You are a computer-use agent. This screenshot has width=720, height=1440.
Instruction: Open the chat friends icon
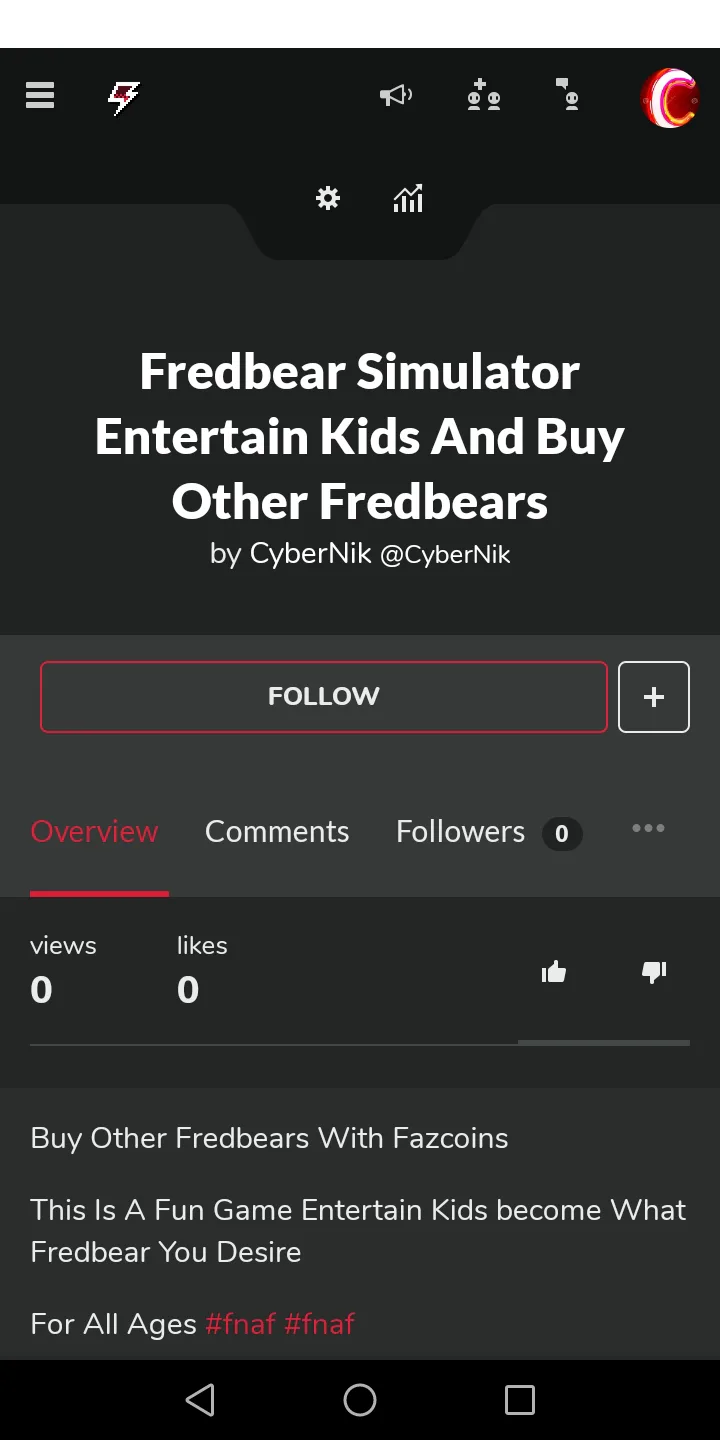pyautogui.click(x=568, y=96)
